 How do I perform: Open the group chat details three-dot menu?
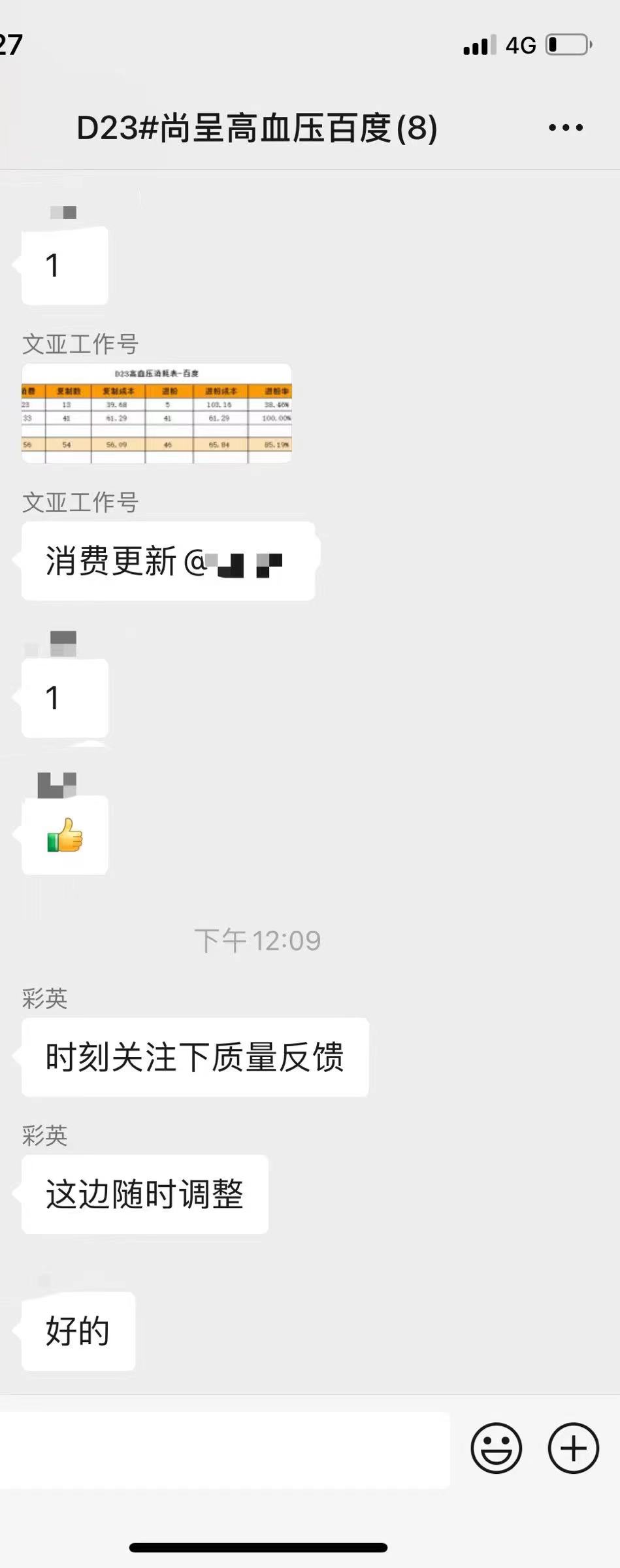(565, 127)
